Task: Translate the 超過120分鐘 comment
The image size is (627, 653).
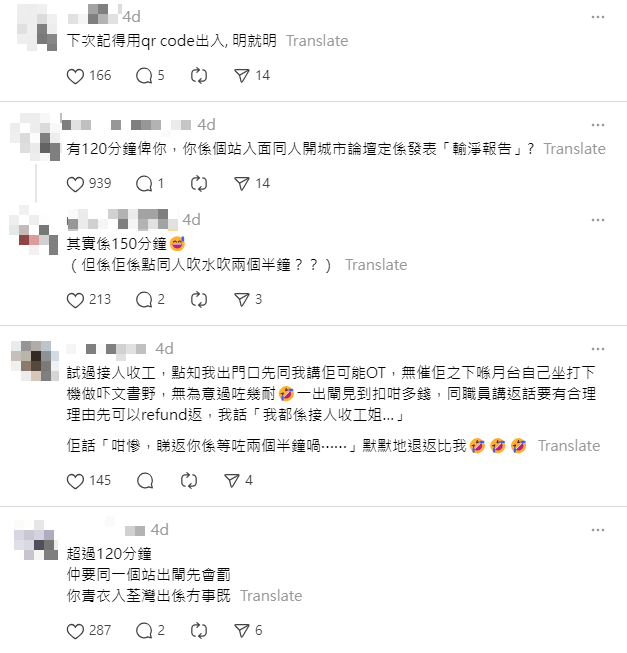Action: click(x=271, y=596)
